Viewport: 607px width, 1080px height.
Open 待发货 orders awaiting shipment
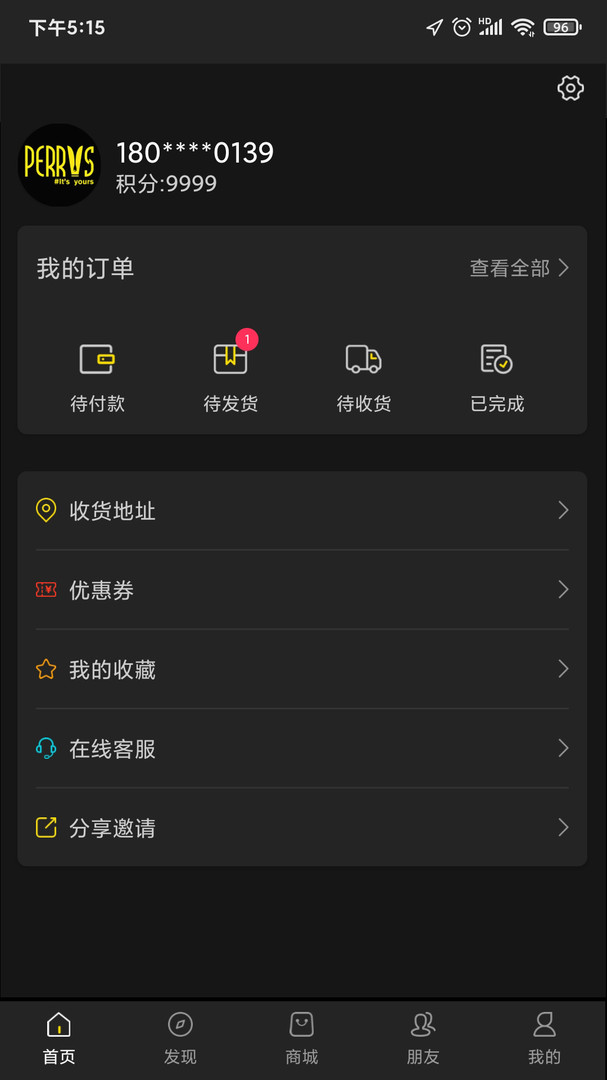(x=231, y=377)
